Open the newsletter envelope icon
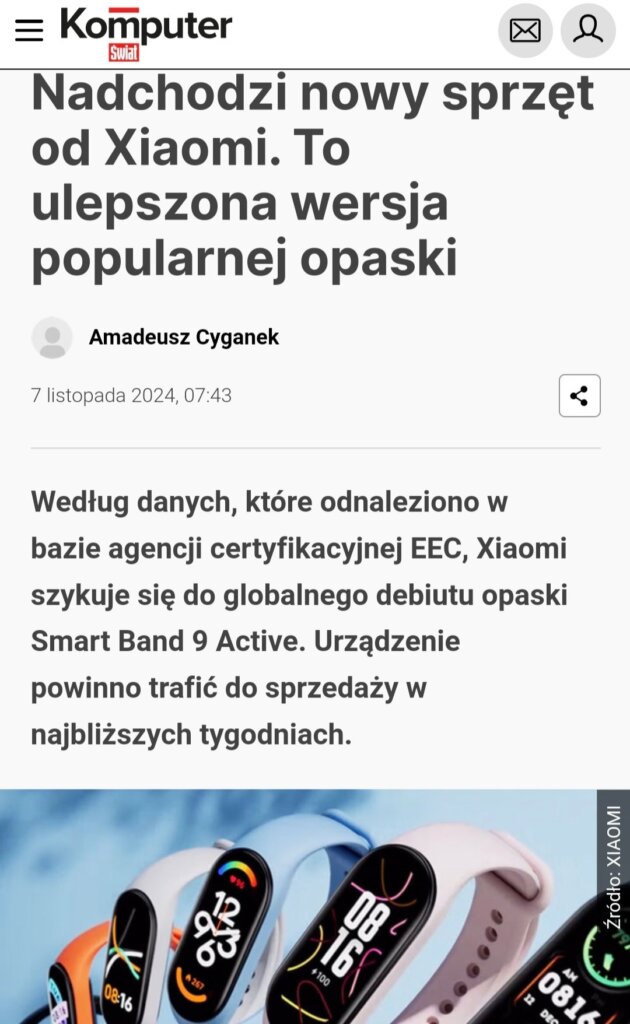The height and width of the screenshot is (1024, 630). pos(525,31)
